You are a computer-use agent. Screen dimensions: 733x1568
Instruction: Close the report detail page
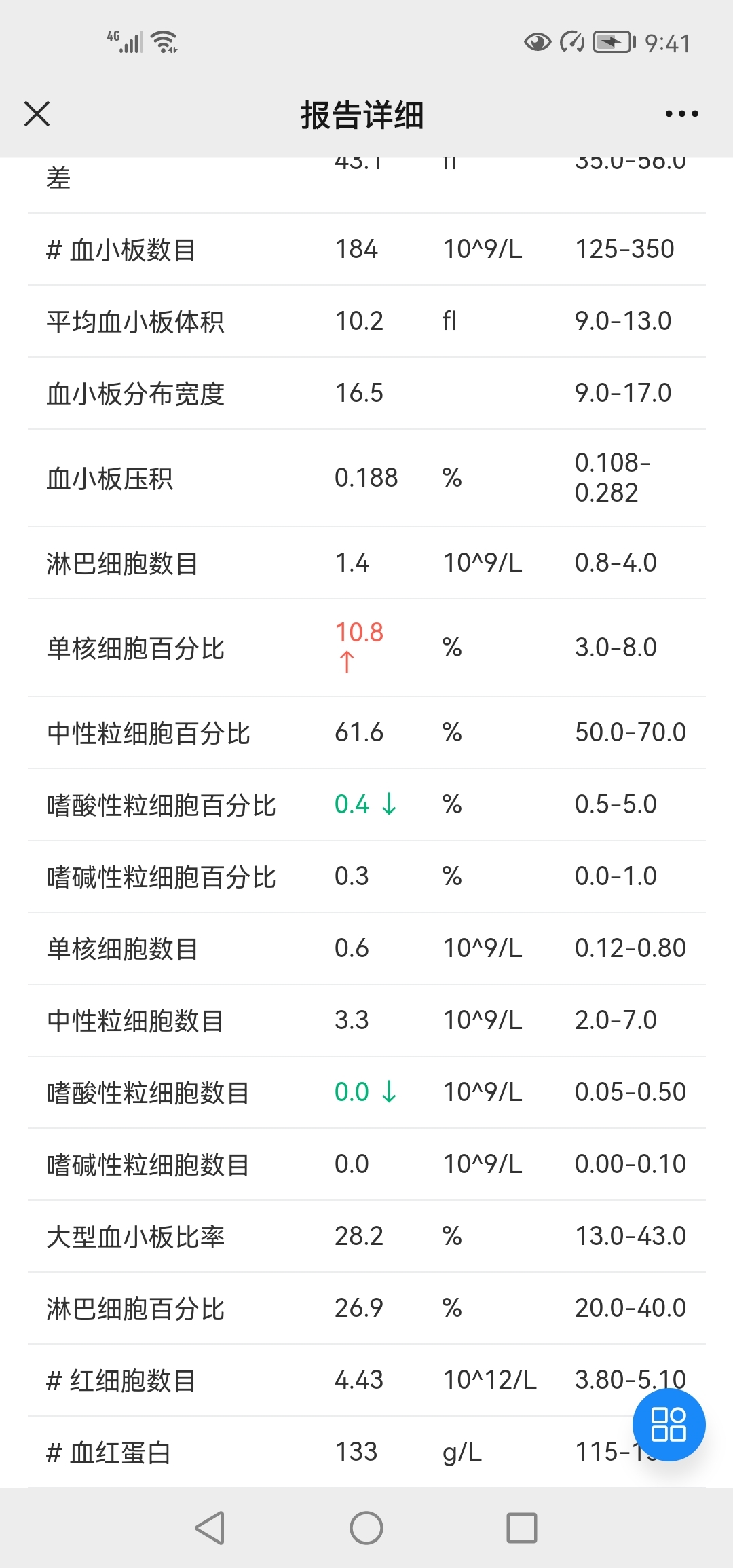pyautogui.click(x=37, y=114)
